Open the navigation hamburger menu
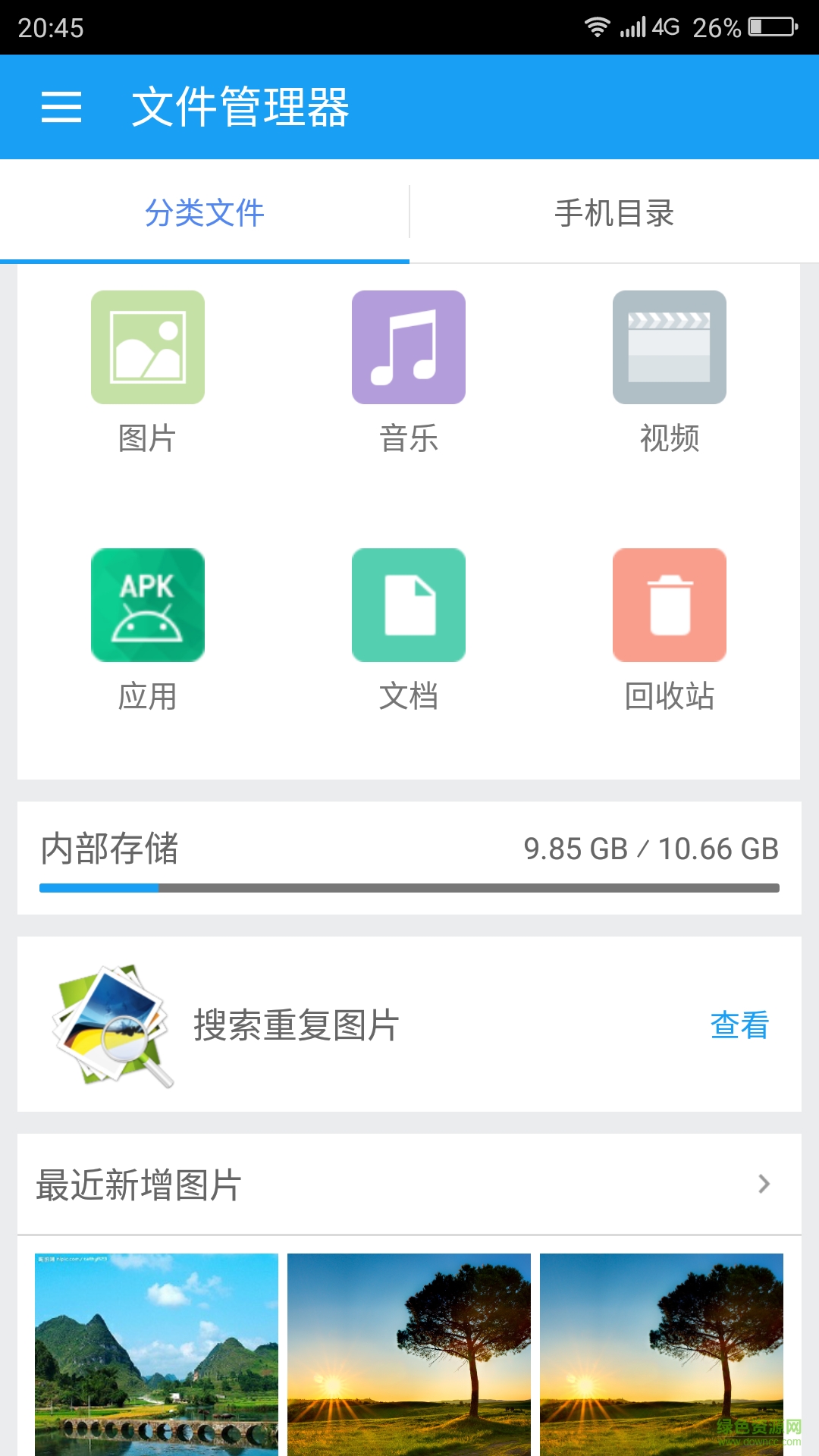The image size is (819, 1456). coord(63,108)
